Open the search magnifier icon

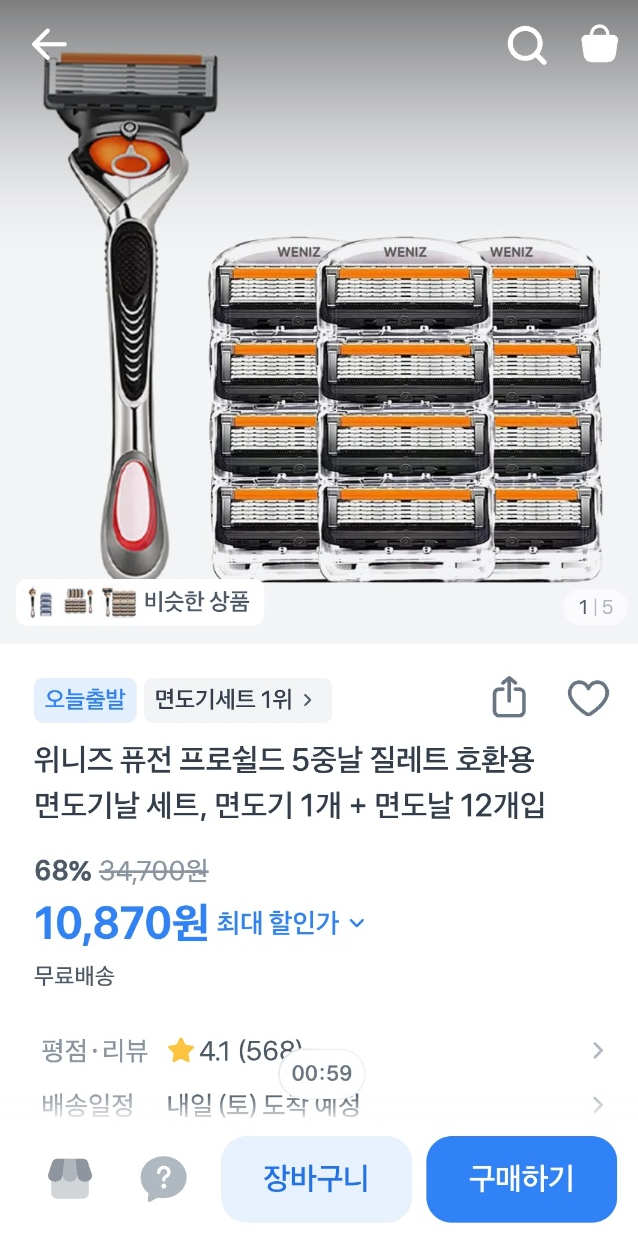click(x=527, y=45)
